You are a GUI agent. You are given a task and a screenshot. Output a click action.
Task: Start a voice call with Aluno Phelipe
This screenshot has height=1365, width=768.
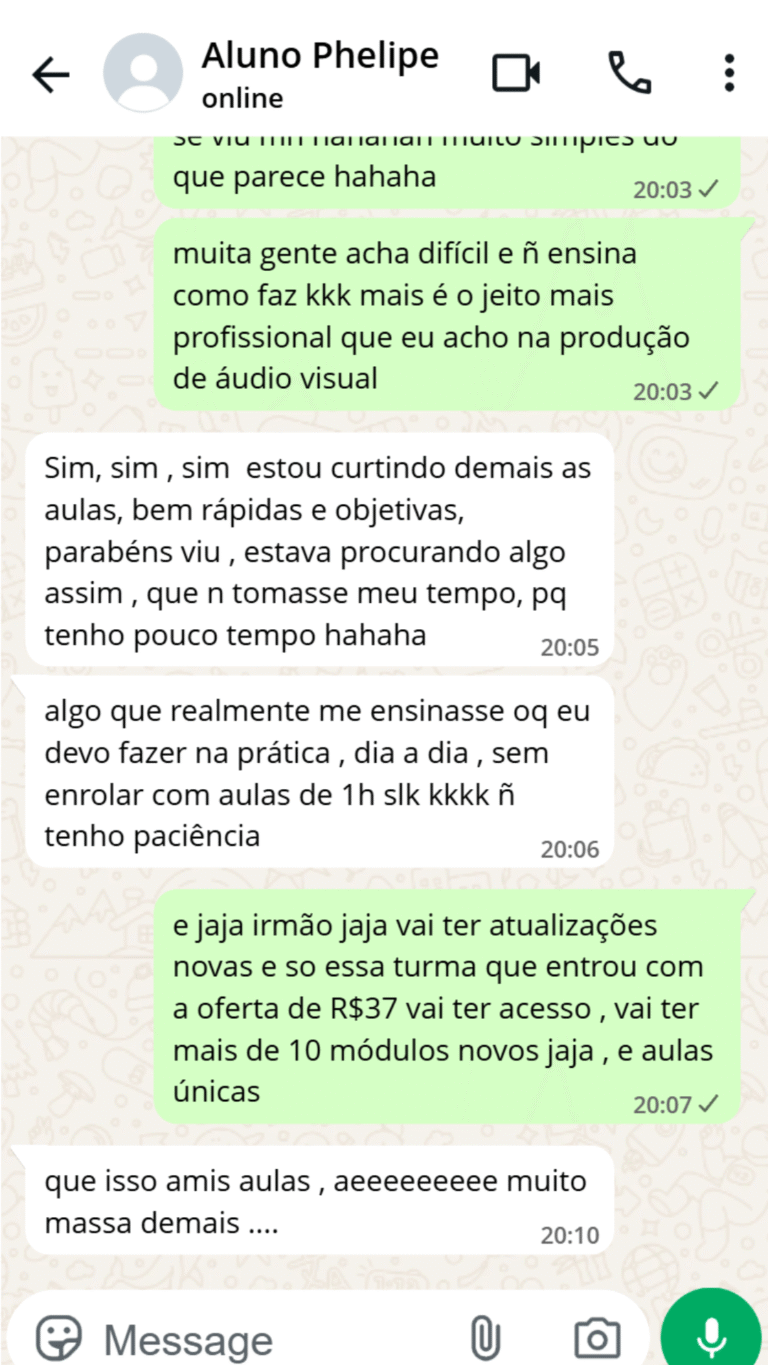630,73
